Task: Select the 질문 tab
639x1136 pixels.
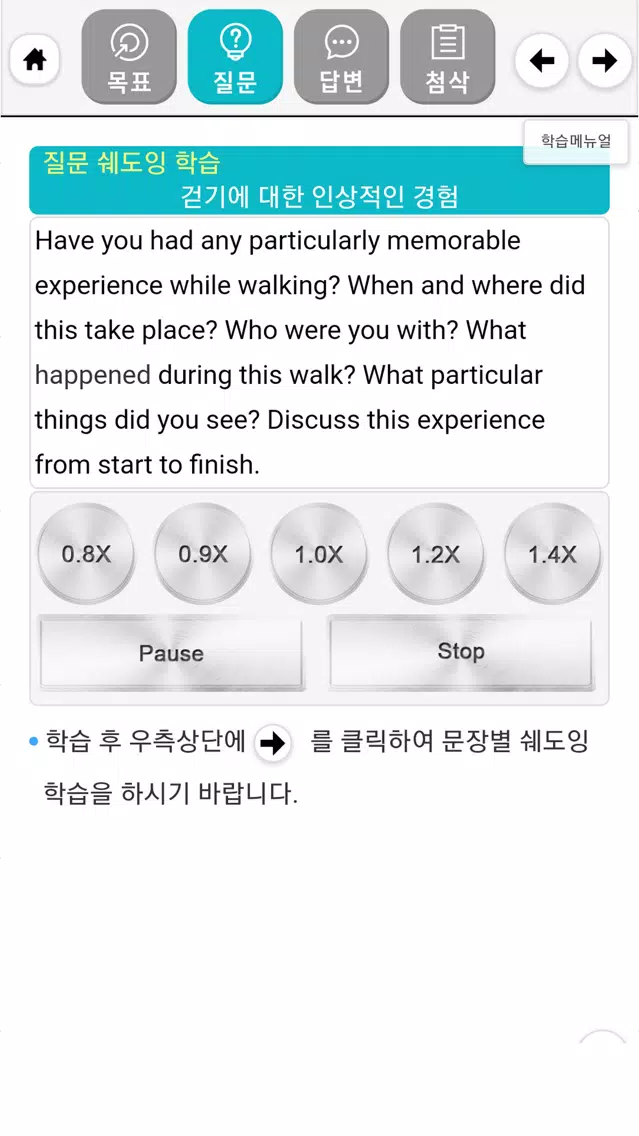Action: click(235, 57)
